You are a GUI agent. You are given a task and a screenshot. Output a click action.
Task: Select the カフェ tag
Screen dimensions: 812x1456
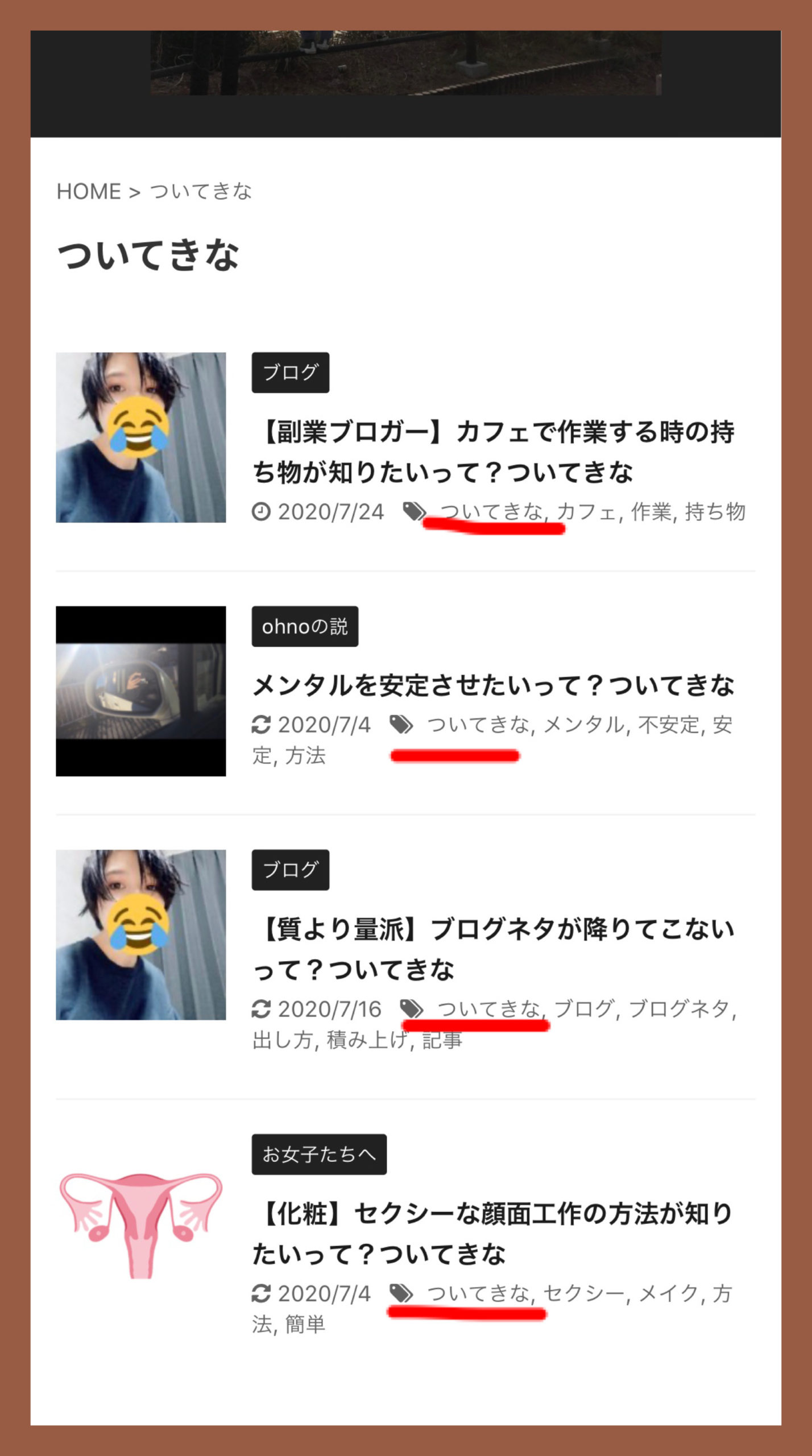(x=586, y=512)
